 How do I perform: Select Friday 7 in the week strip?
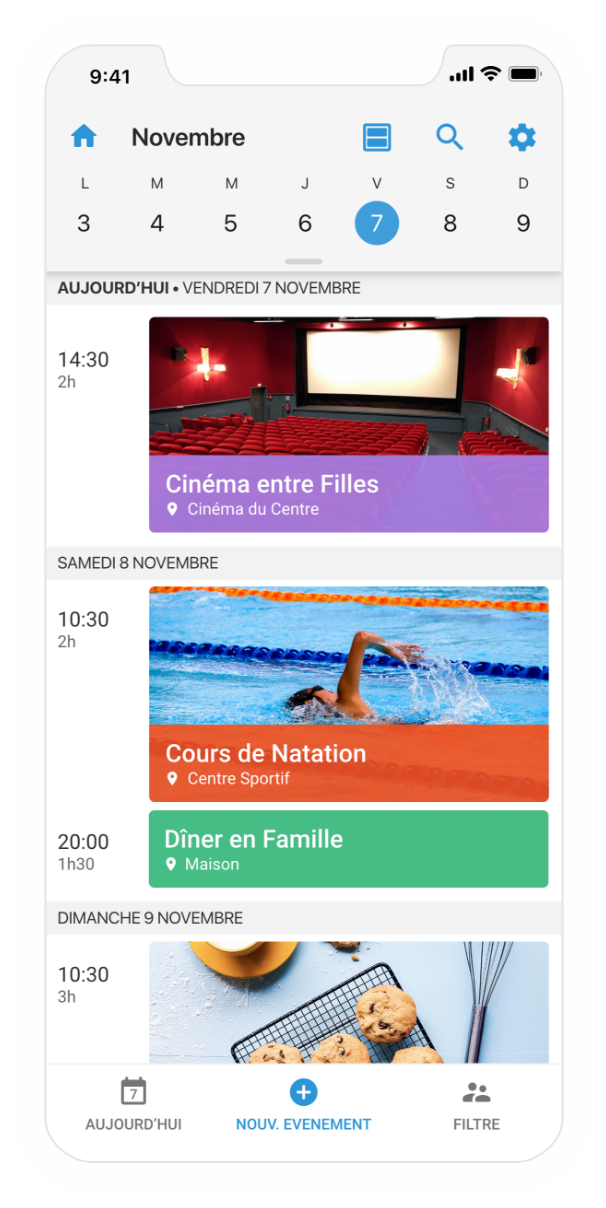coord(377,223)
